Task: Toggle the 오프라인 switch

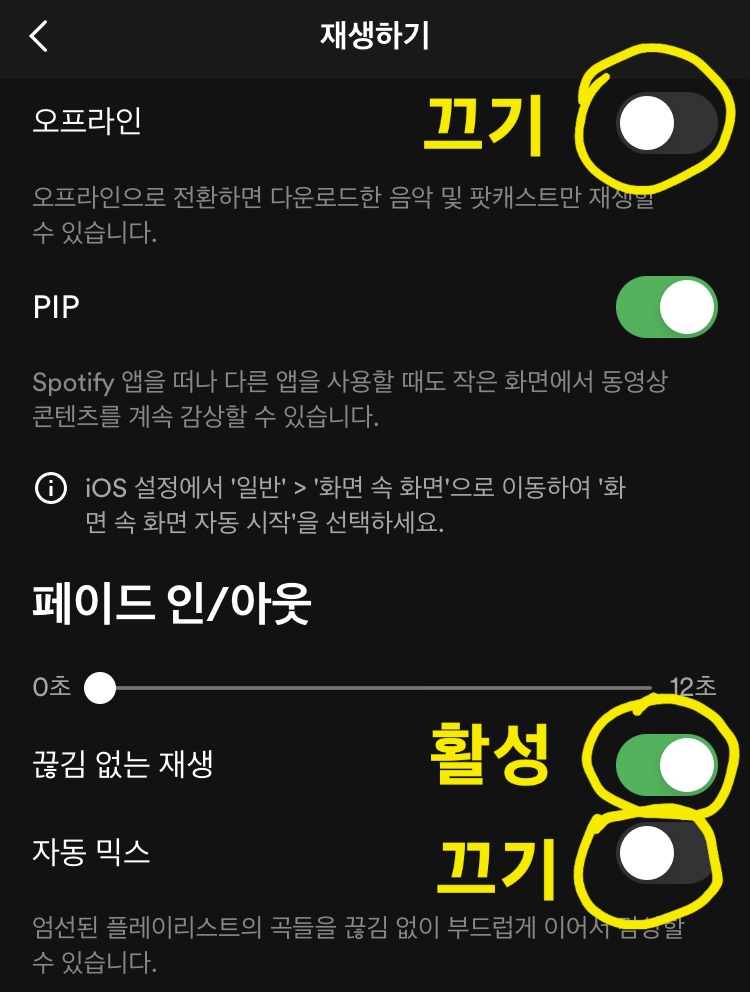Action: click(x=666, y=123)
